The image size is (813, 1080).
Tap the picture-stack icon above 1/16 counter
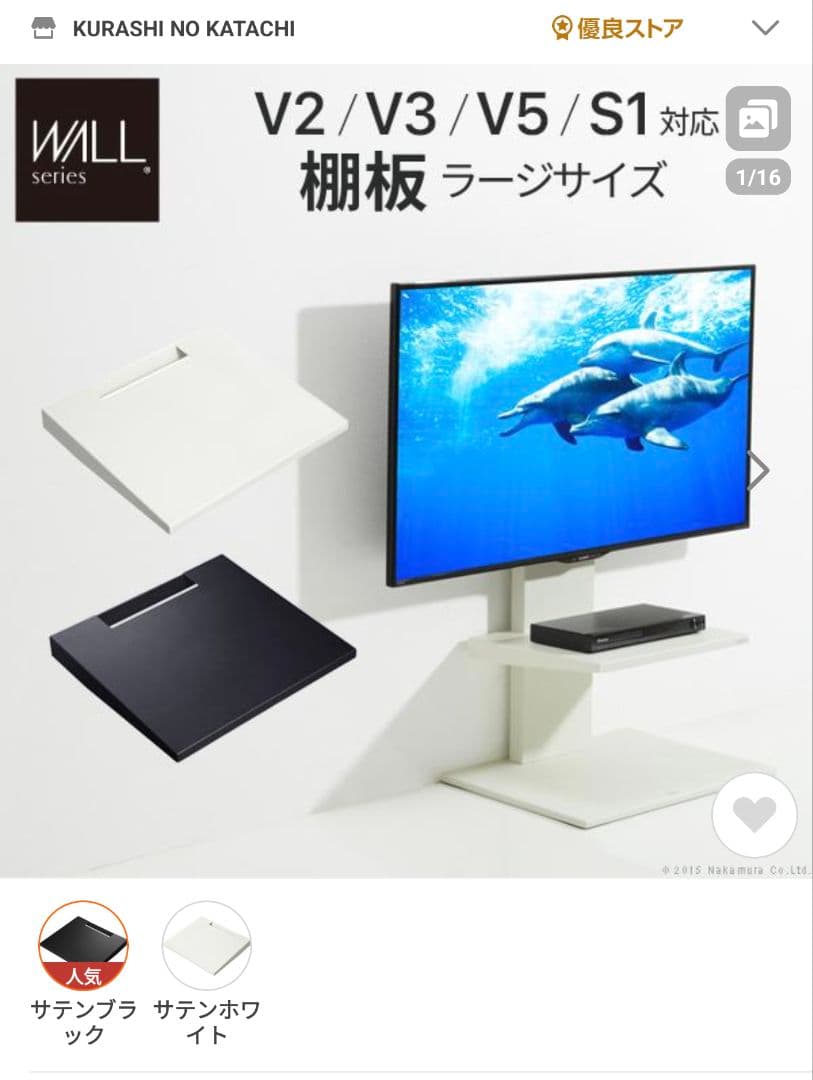pyautogui.click(x=758, y=117)
